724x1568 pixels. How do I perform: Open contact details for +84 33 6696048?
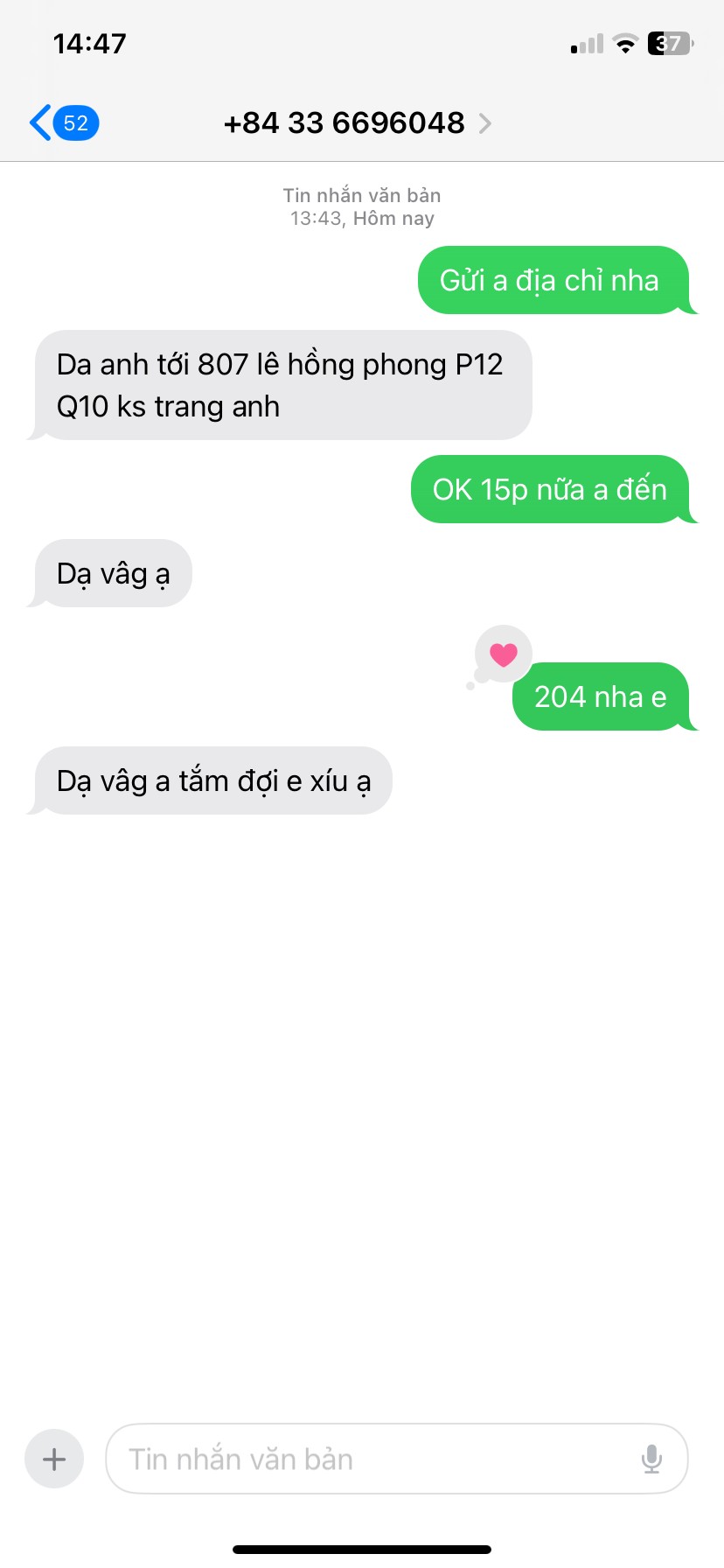pyautogui.click(x=357, y=123)
